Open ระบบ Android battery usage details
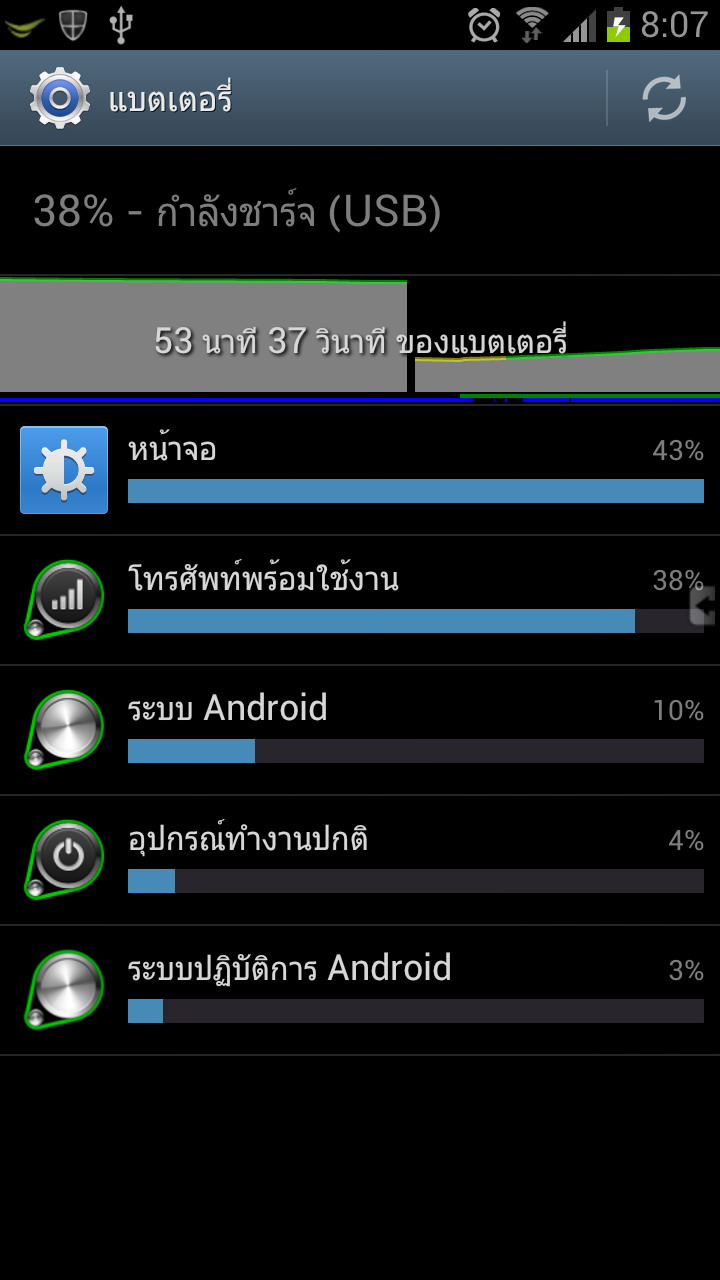The width and height of the screenshot is (720, 1280). coord(360,730)
